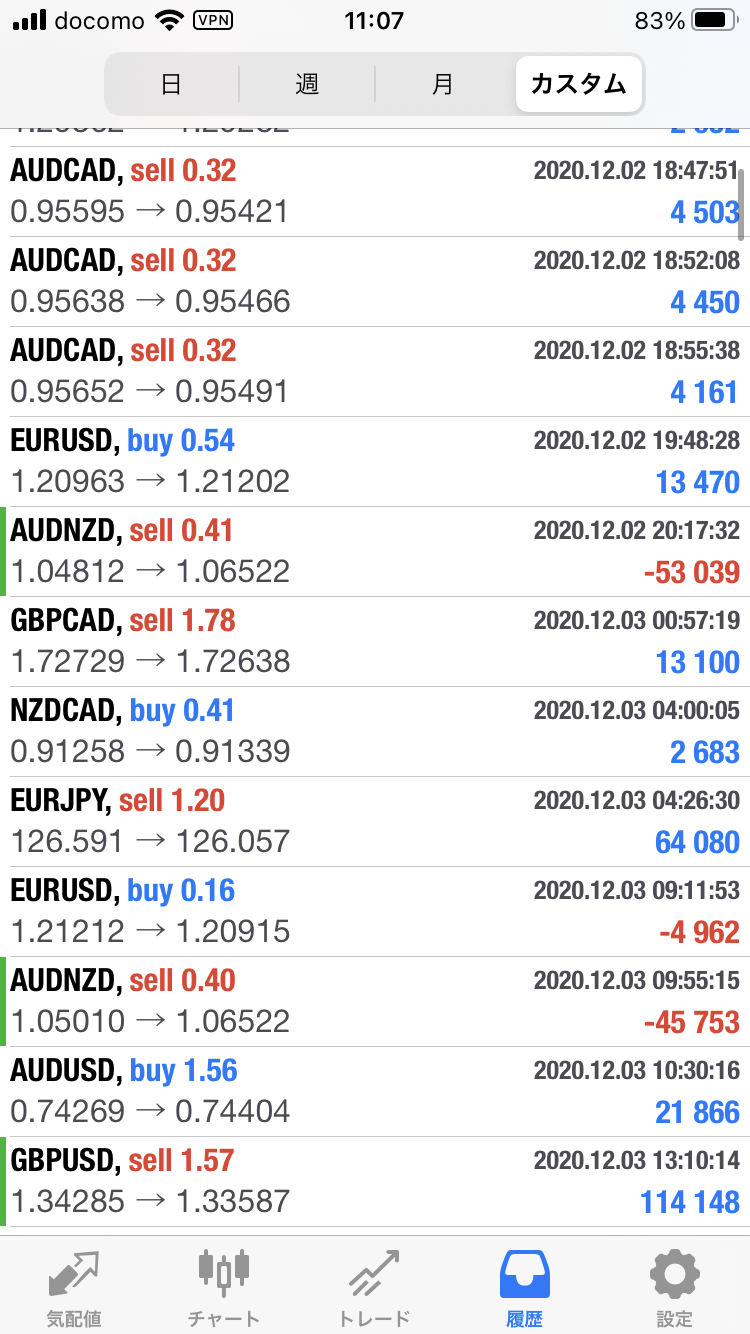
Task: Open the AUDCAD trade closed at 18:55:38
Action: 375,372
